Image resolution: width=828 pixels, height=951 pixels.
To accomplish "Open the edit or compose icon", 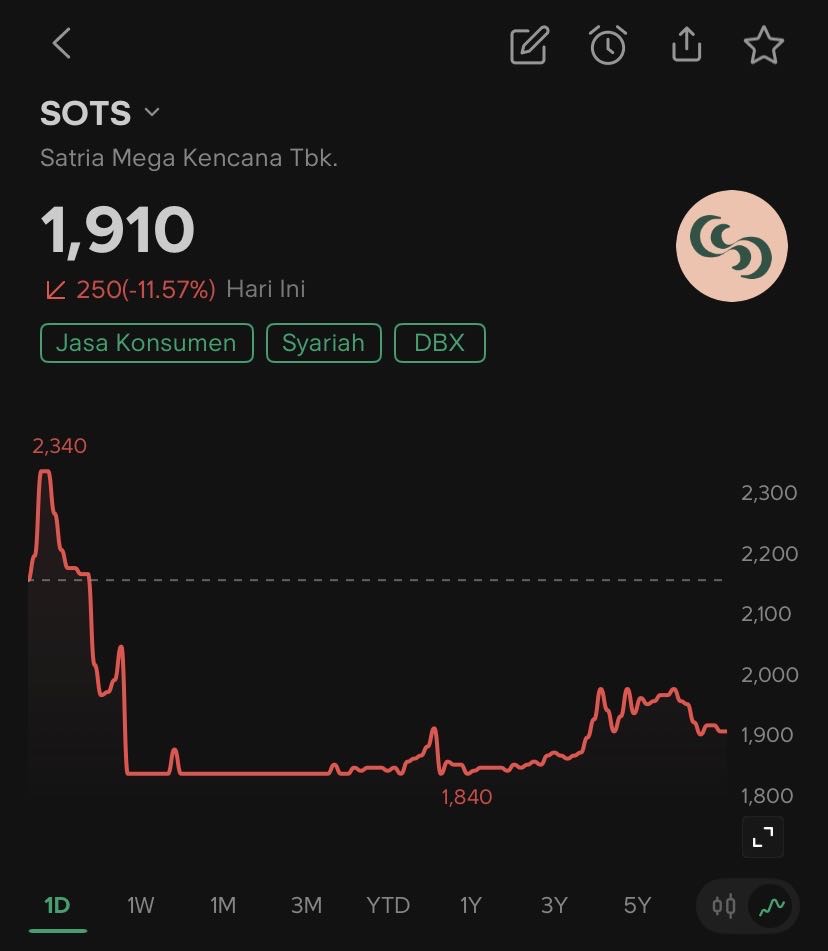I will pyautogui.click(x=529, y=44).
